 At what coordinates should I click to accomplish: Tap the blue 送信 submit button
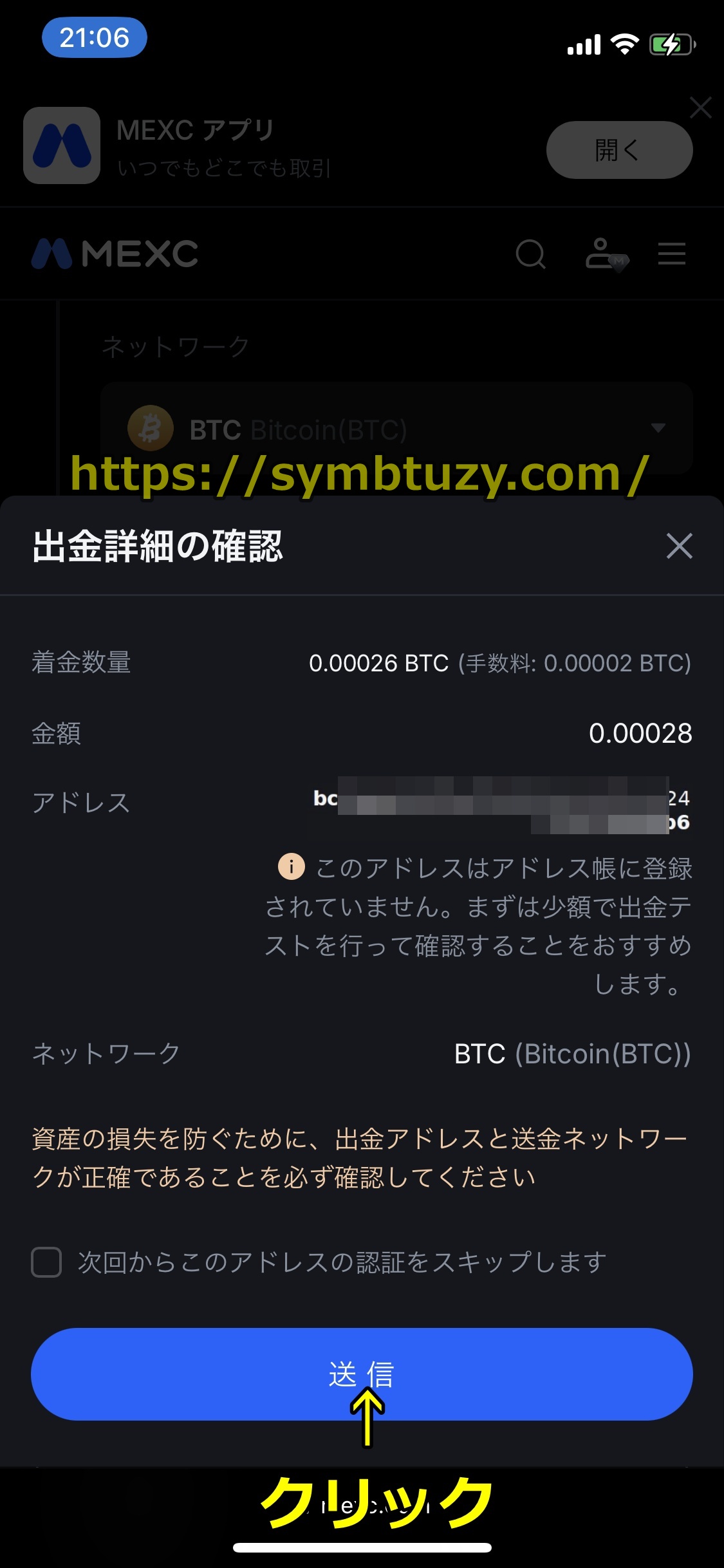362,1374
